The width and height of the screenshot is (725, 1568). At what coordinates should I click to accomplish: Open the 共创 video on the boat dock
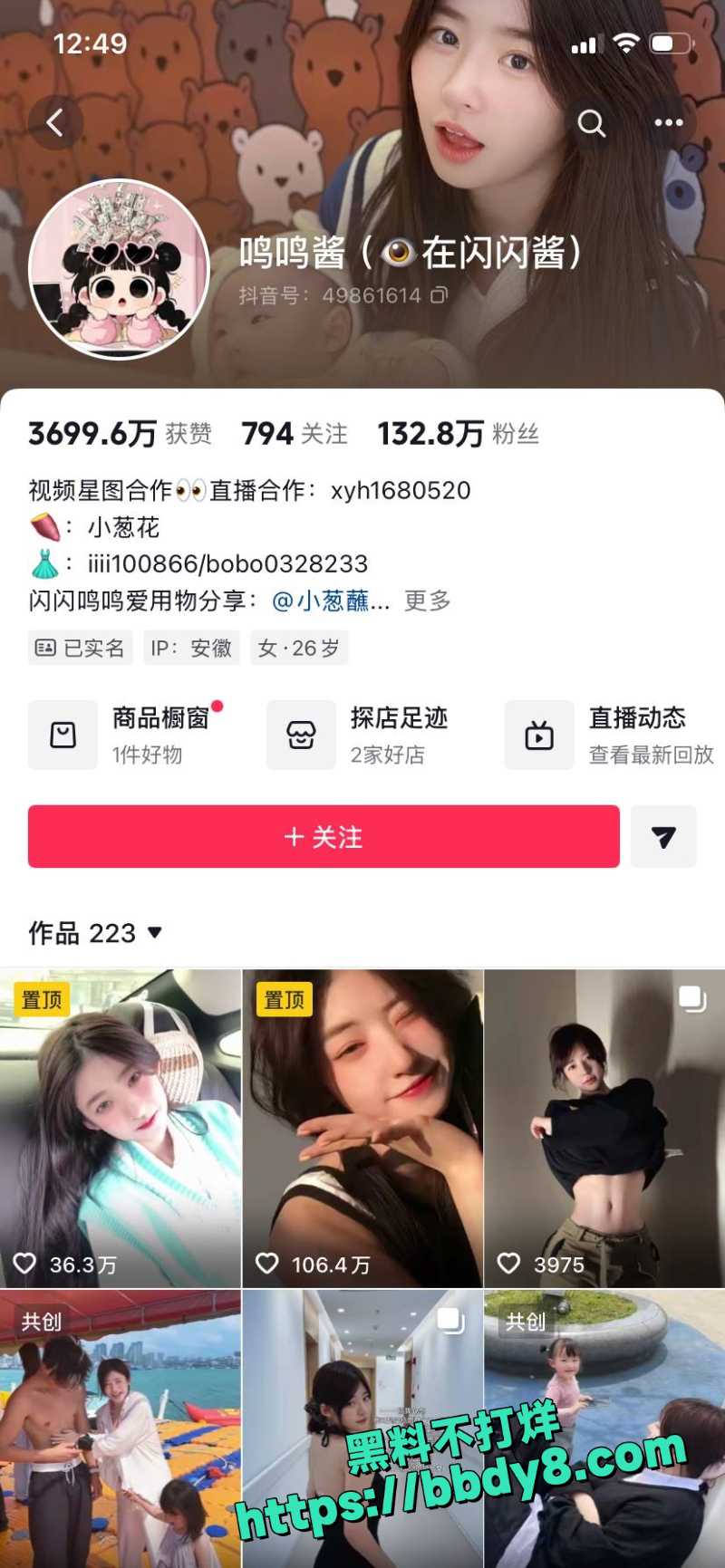(120, 1429)
